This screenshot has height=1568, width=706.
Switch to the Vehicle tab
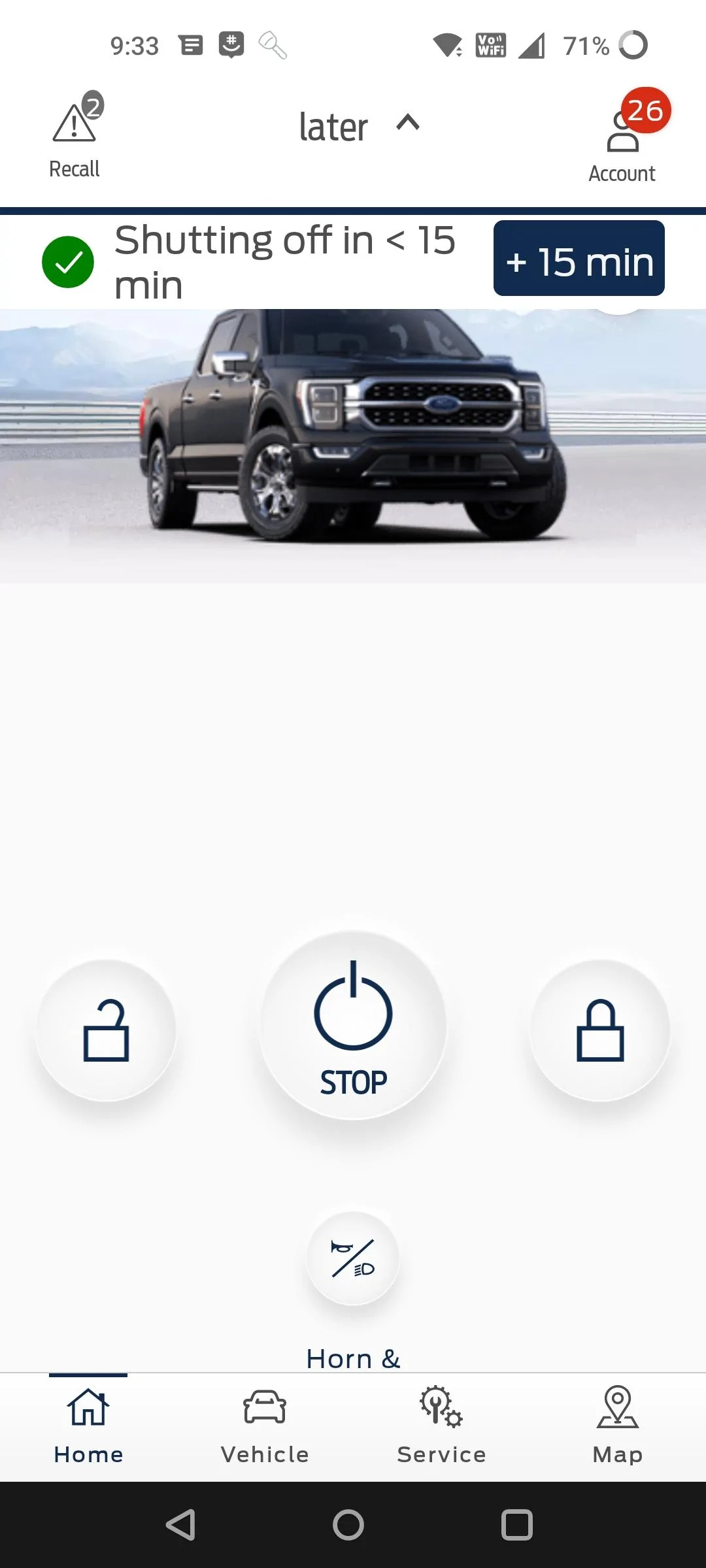[x=265, y=1426]
